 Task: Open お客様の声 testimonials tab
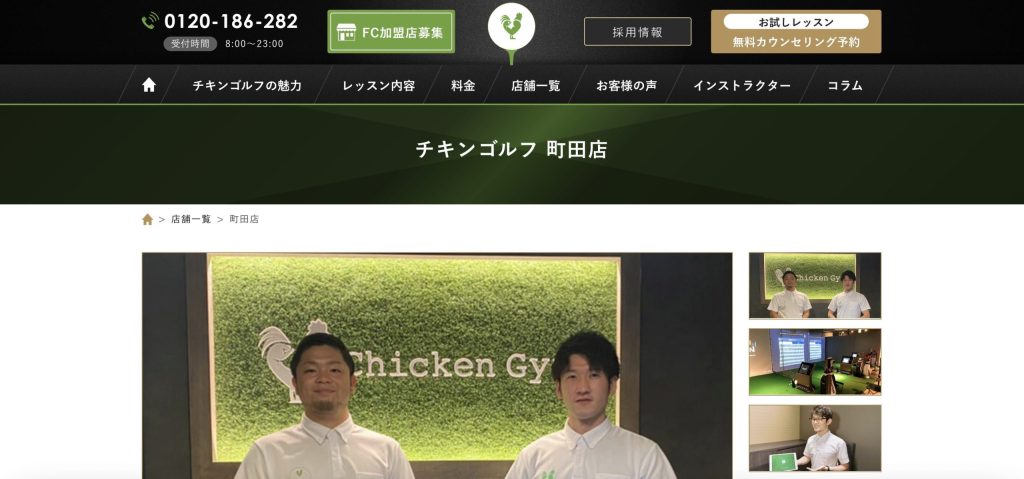[626, 85]
